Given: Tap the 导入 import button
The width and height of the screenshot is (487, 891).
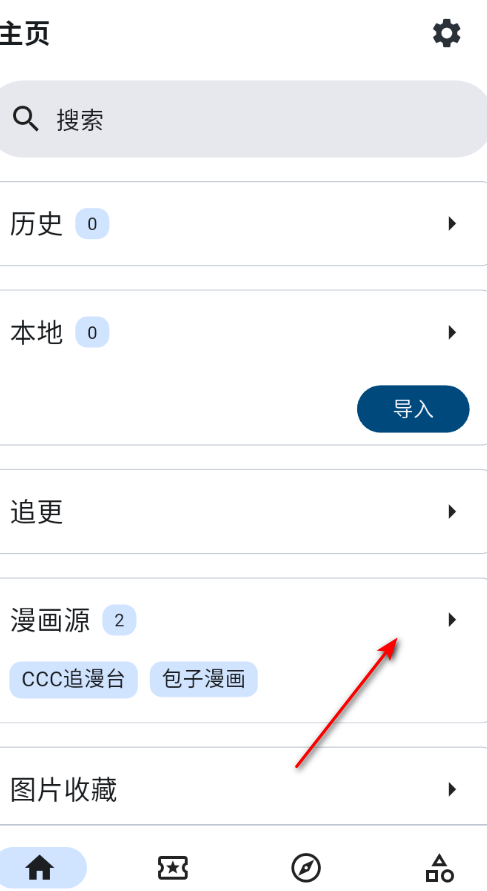Looking at the screenshot, I should (x=413, y=409).
